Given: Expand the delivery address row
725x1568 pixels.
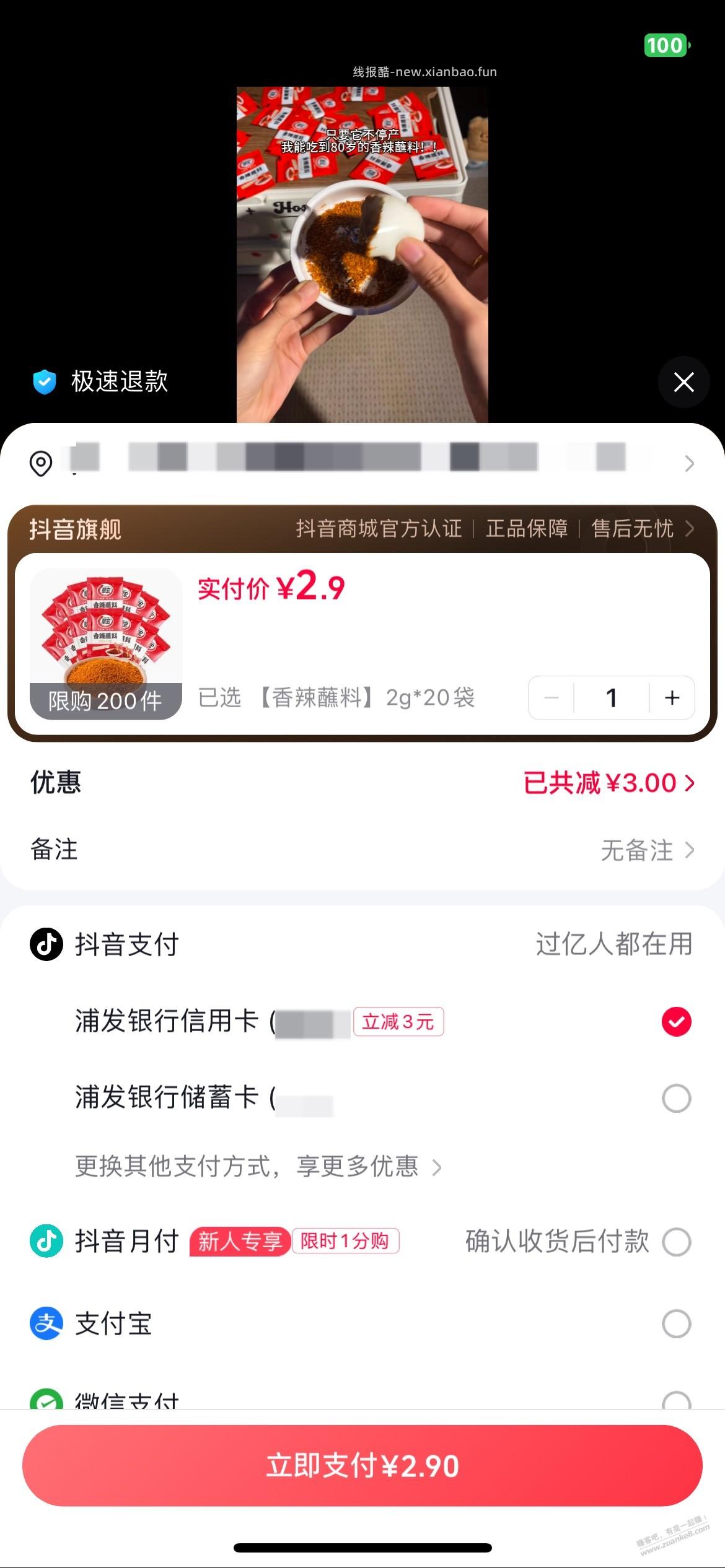Looking at the screenshot, I should coord(689,463).
